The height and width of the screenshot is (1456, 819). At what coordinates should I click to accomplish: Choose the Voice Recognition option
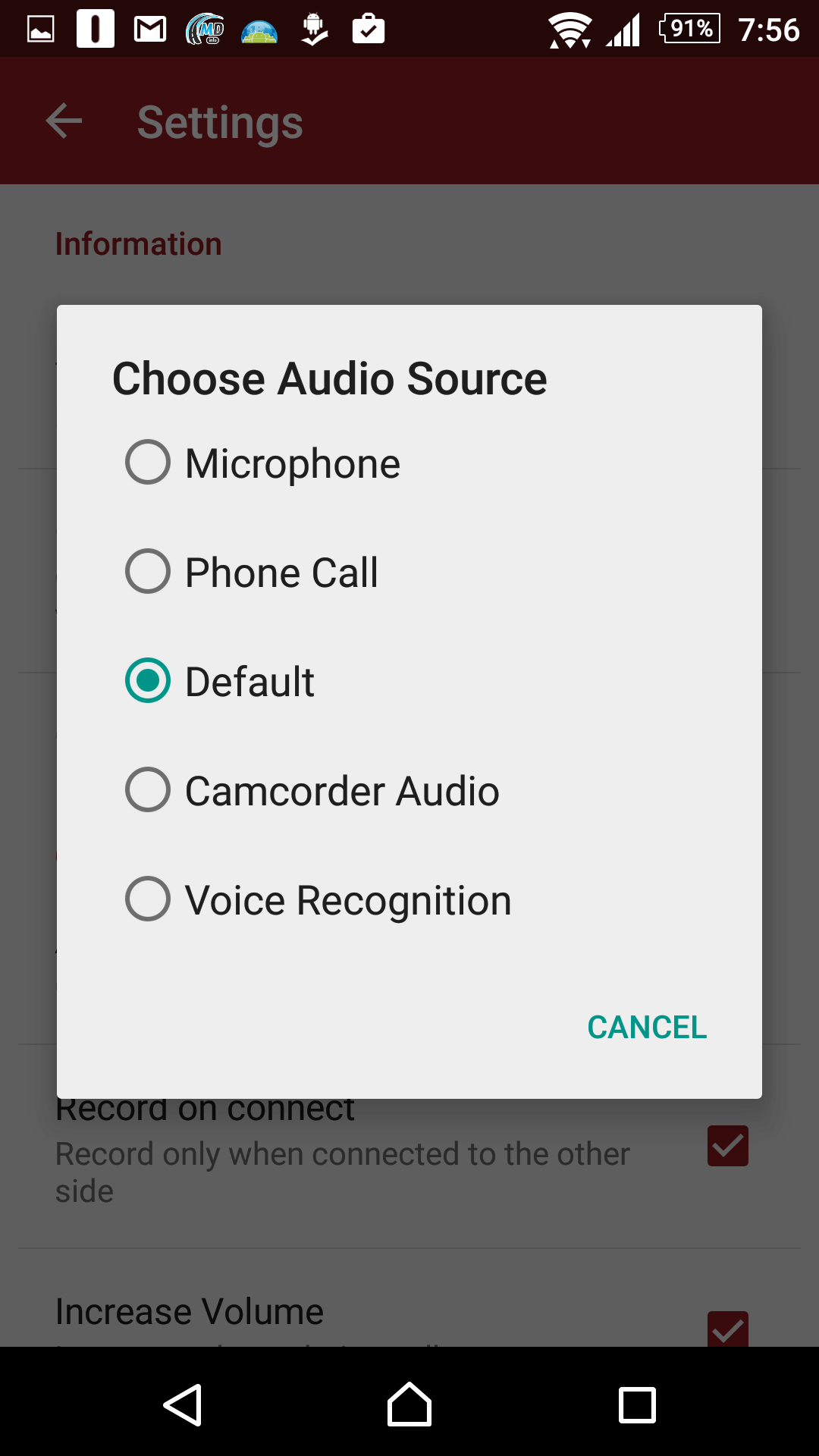pyautogui.click(x=409, y=899)
